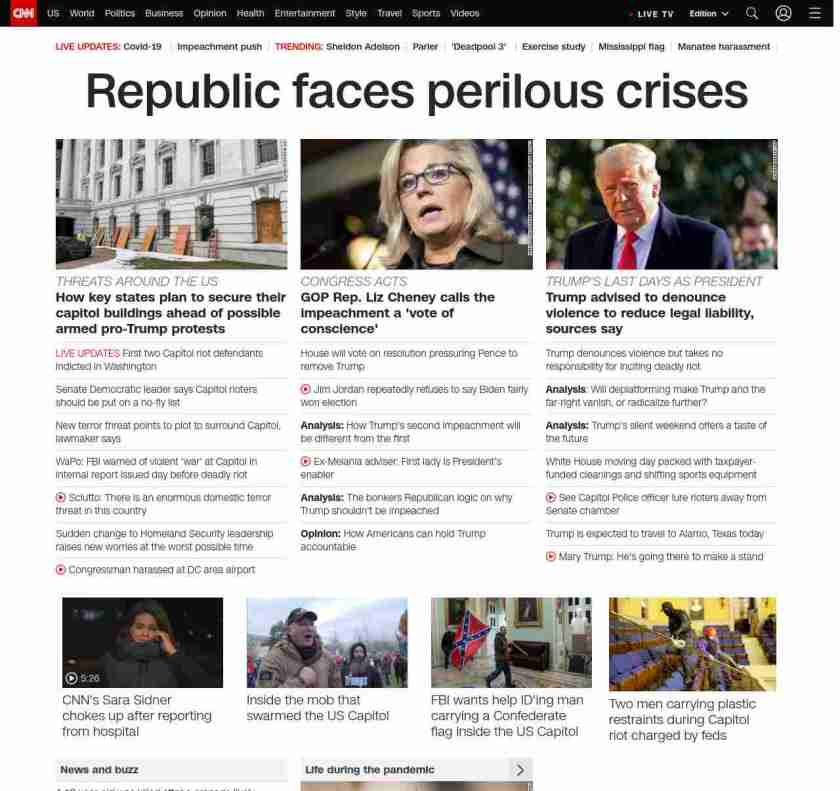Play Sara Sidner hospital report video

[142, 642]
